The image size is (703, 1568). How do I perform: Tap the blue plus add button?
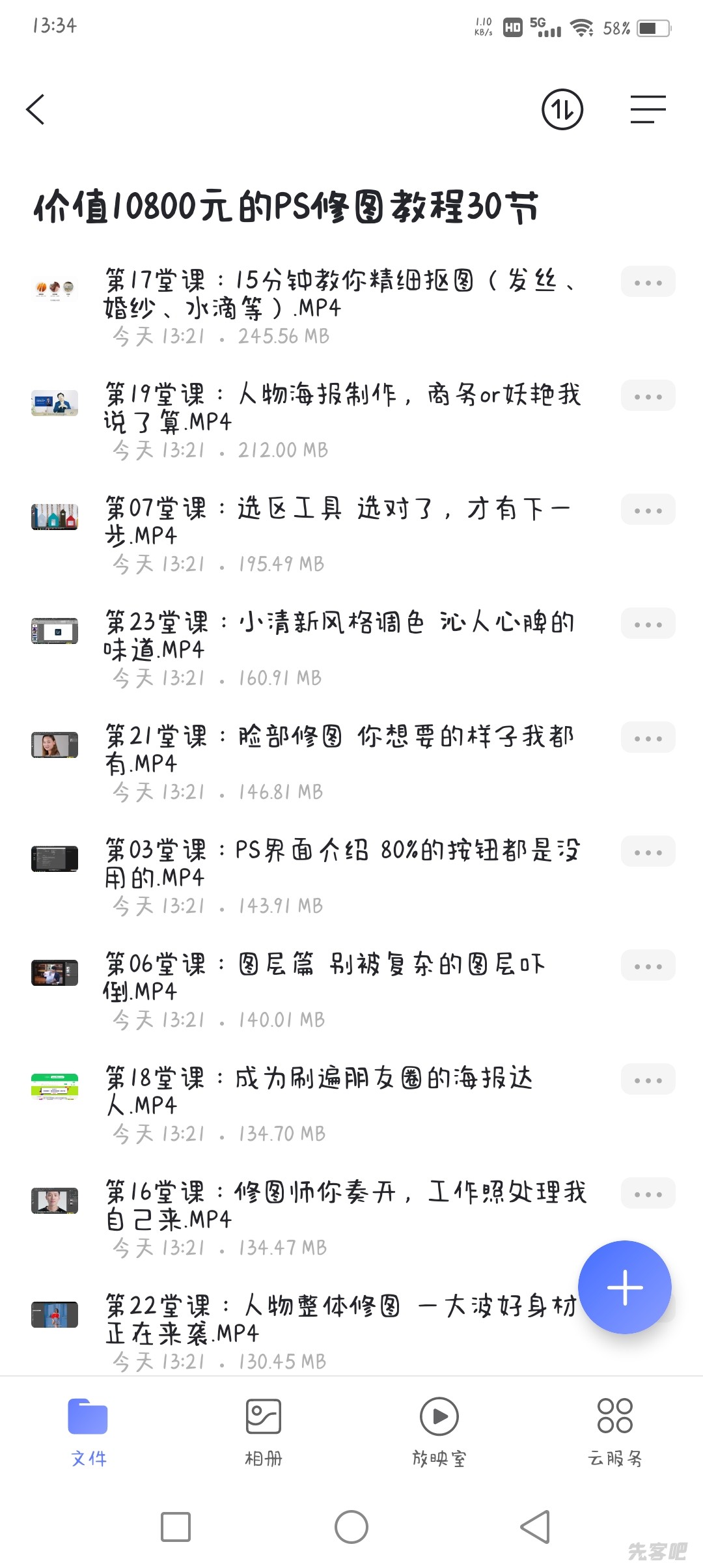(624, 1287)
